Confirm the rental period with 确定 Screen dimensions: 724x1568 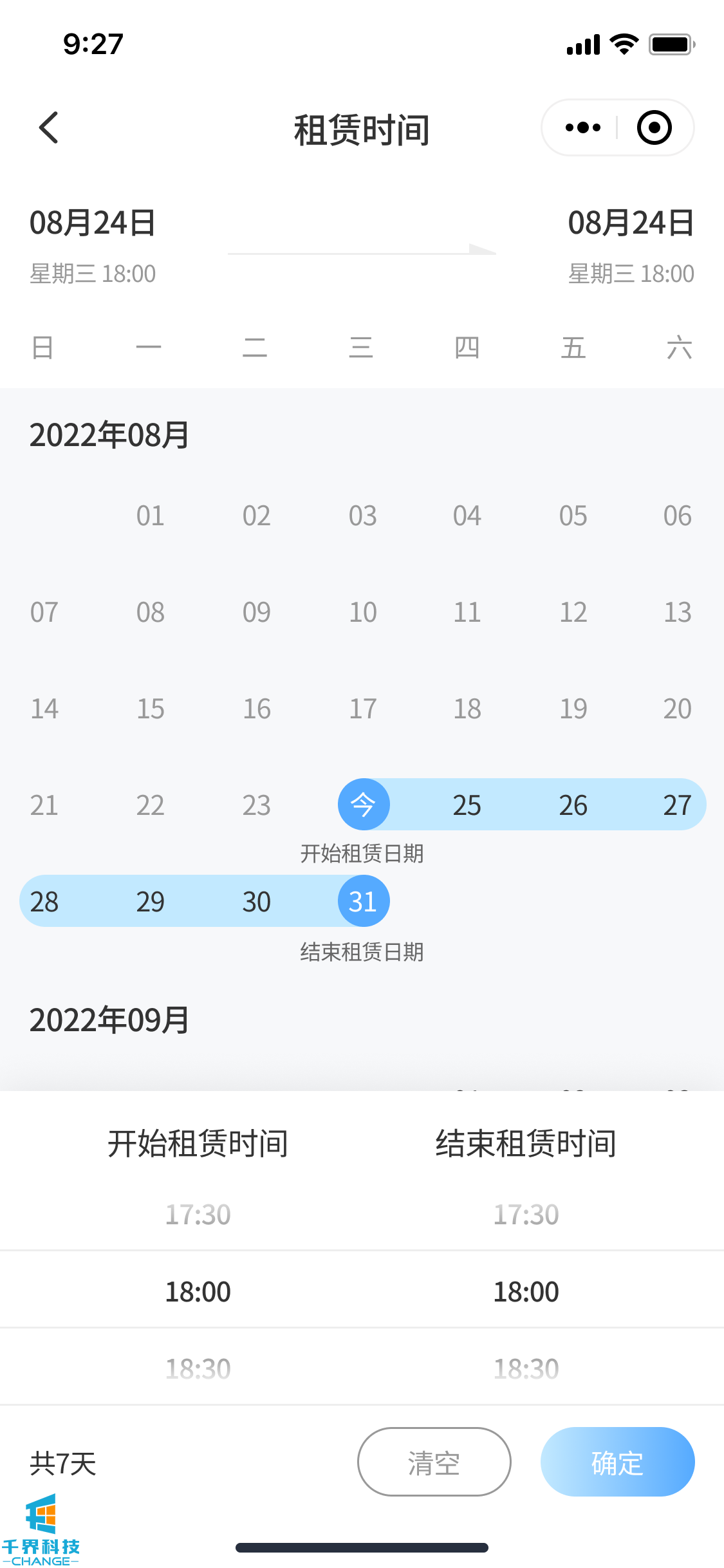coord(617,1462)
